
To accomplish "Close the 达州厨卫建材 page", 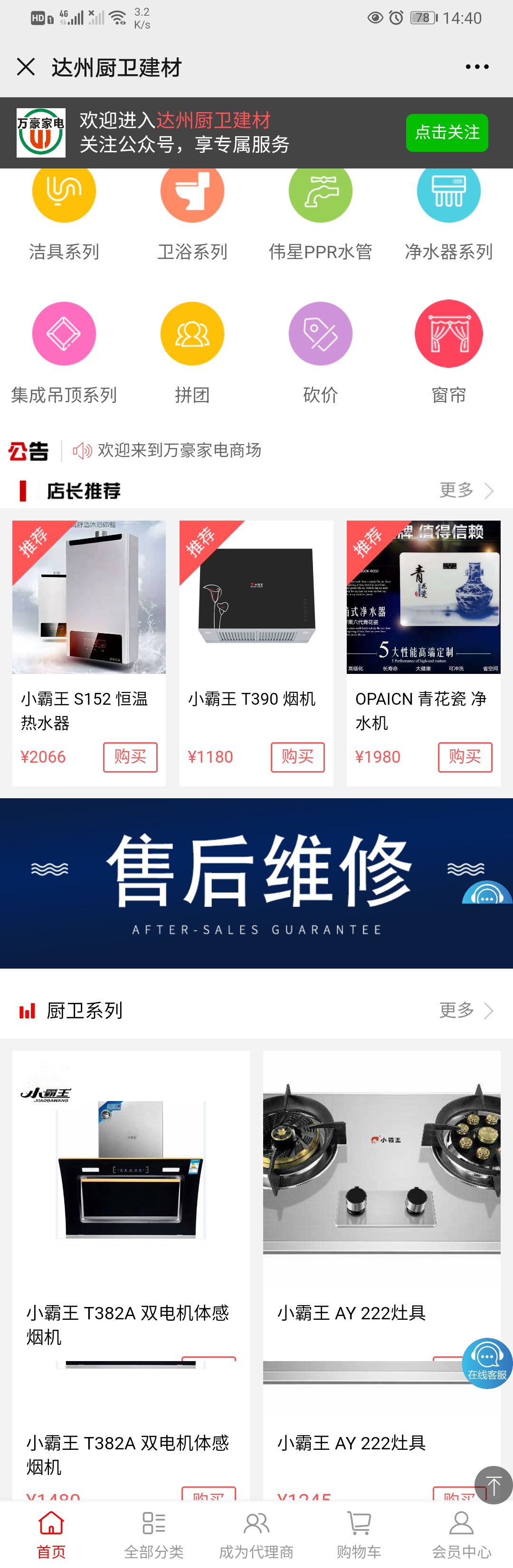I will (26, 67).
